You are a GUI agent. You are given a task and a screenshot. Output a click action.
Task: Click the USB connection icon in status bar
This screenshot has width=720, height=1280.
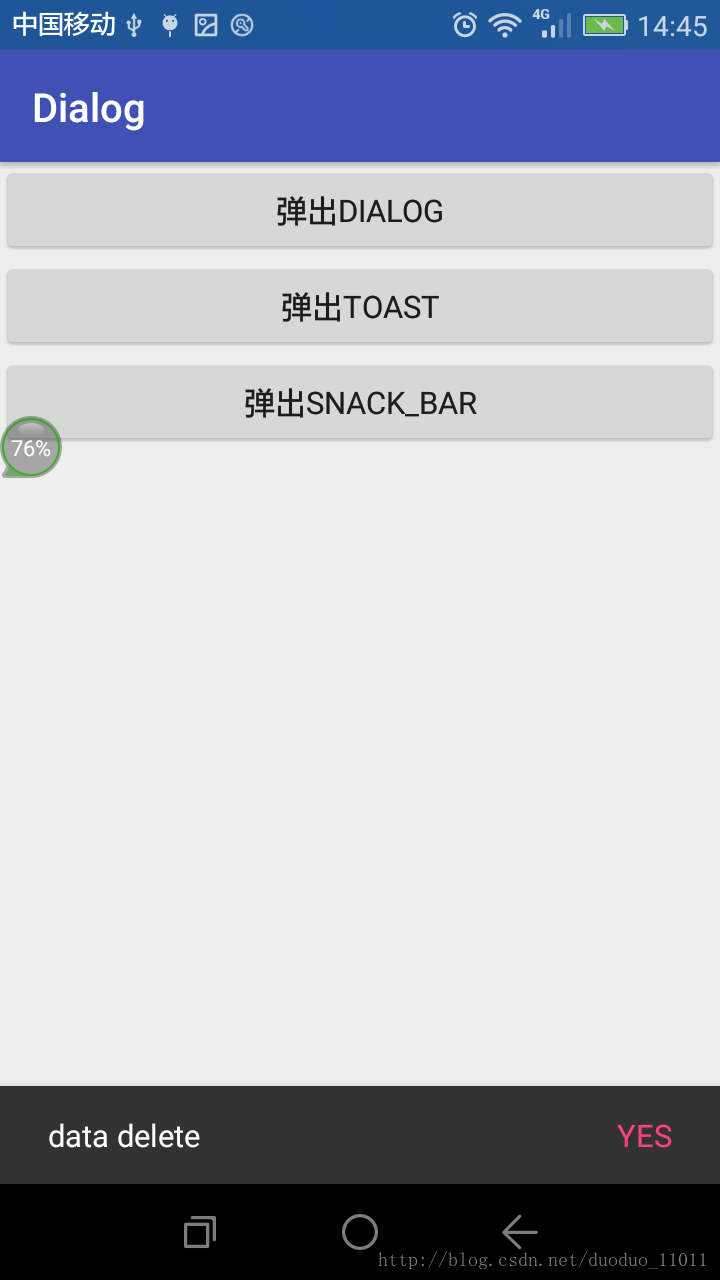pos(134,24)
